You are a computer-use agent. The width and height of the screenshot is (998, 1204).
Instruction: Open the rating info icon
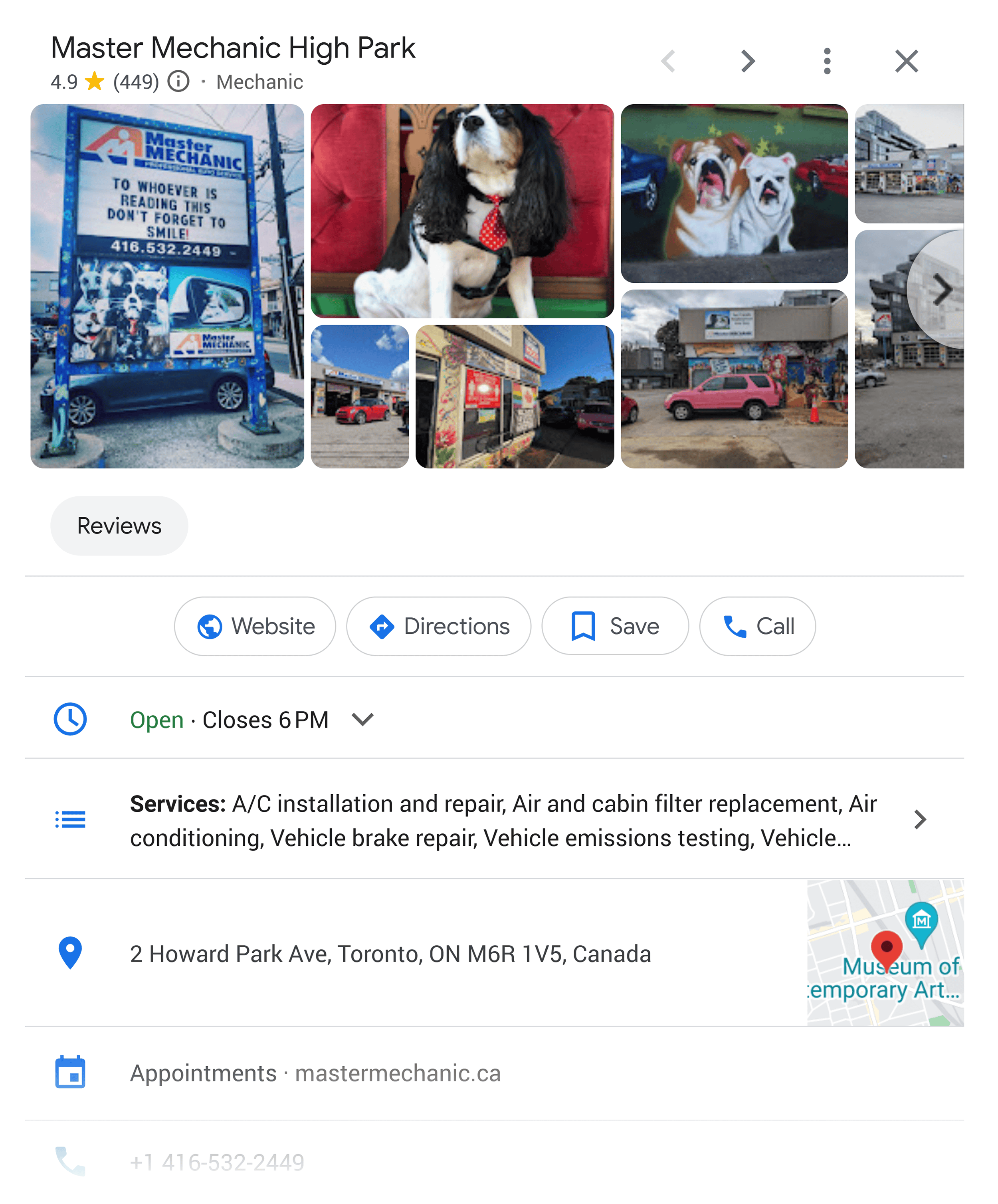[x=178, y=81]
